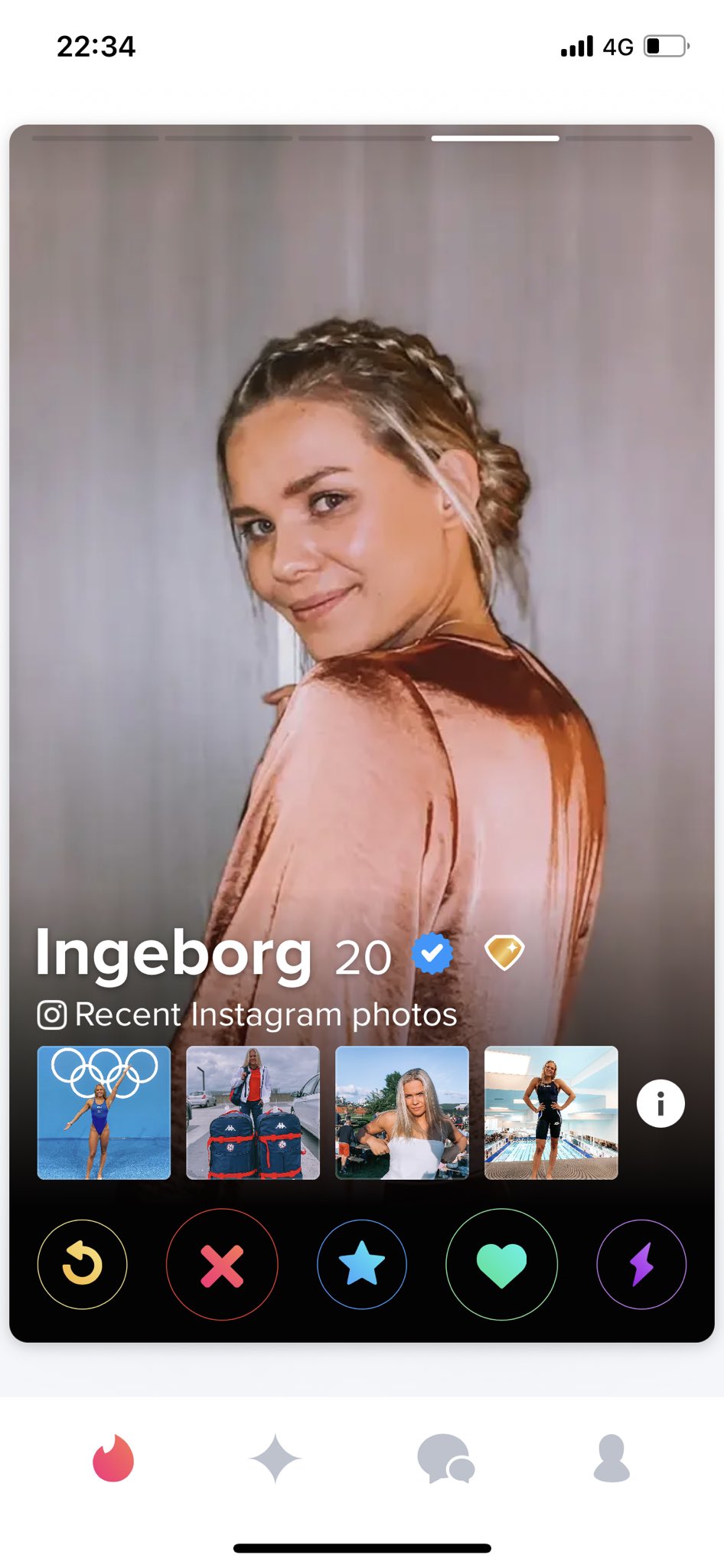Image resolution: width=724 pixels, height=1568 pixels.
Task: Go to the profile tab
Action: [x=611, y=1459]
